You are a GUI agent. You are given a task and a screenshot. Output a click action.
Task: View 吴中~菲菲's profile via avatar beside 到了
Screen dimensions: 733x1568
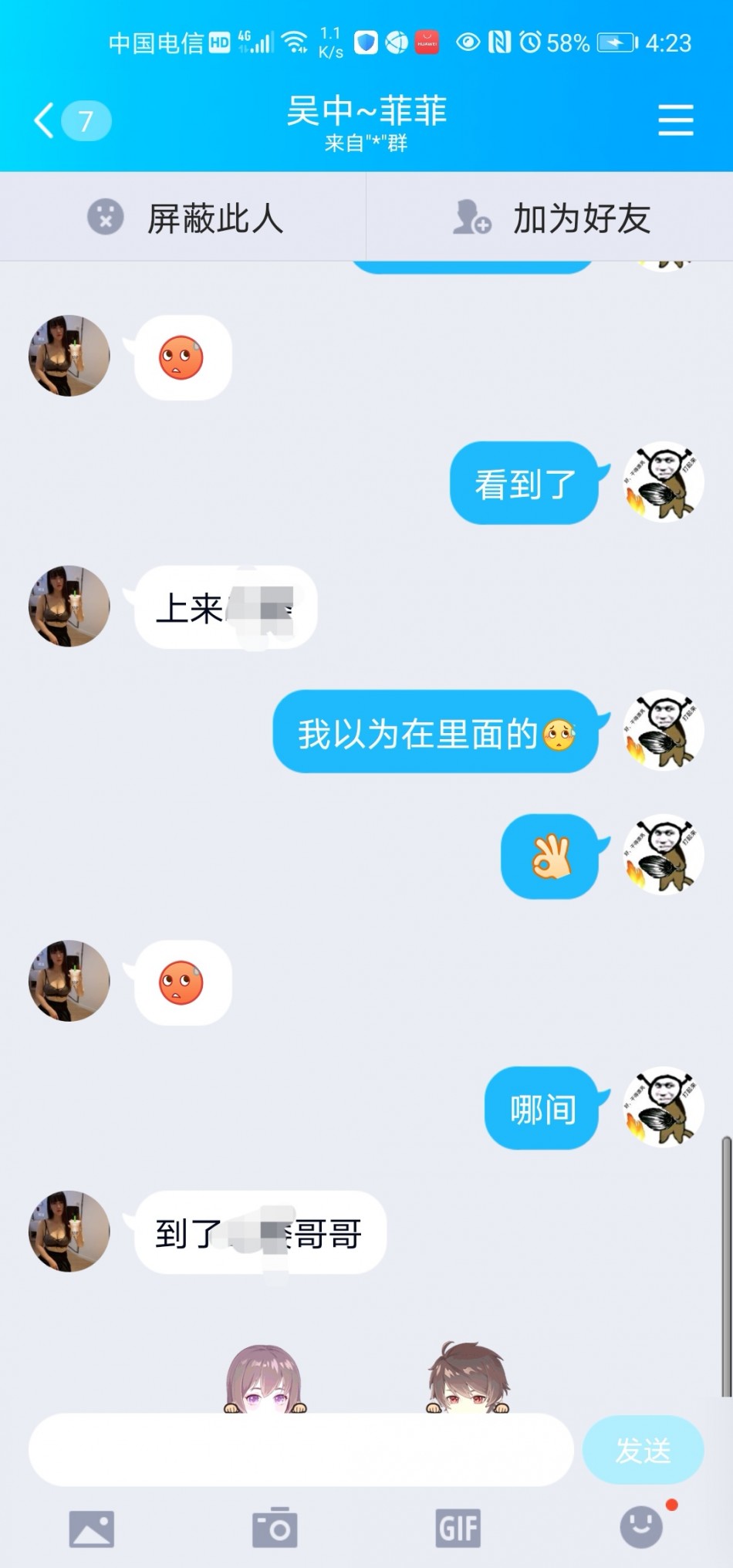(x=69, y=1231)
